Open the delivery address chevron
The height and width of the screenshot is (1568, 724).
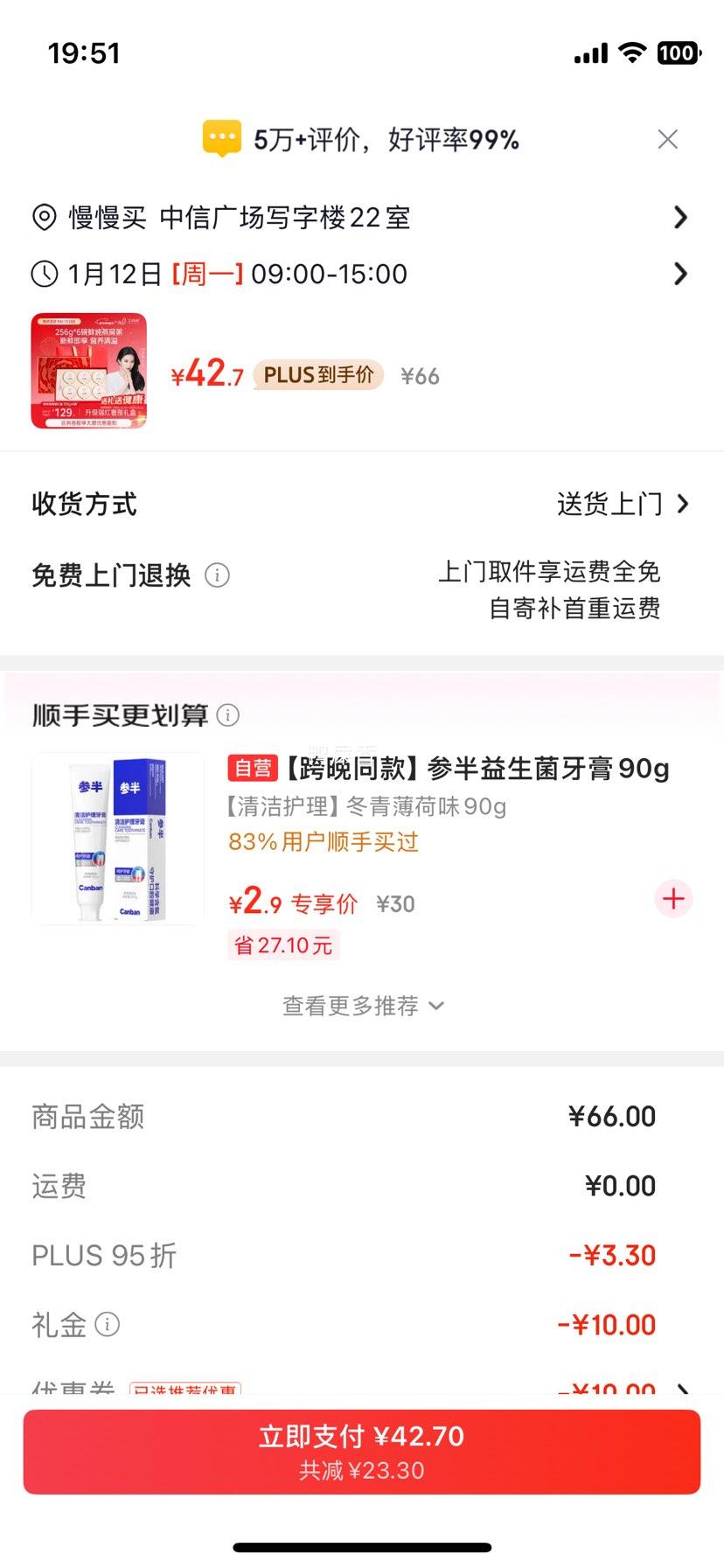point(681,217)
